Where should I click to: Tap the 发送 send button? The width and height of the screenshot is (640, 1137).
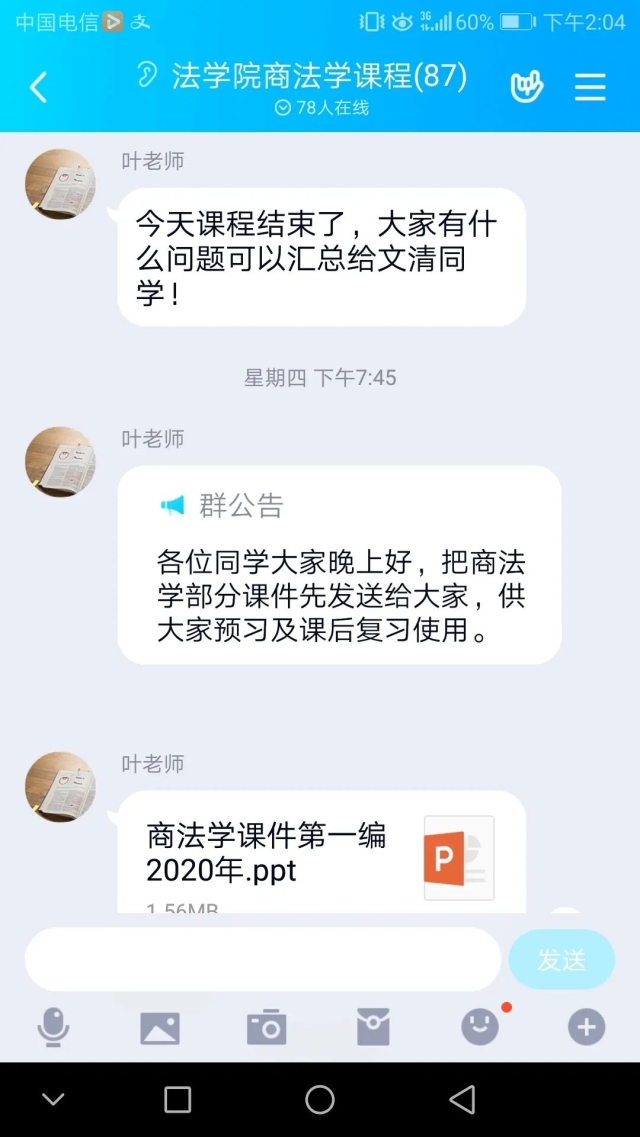pos(561,959)
